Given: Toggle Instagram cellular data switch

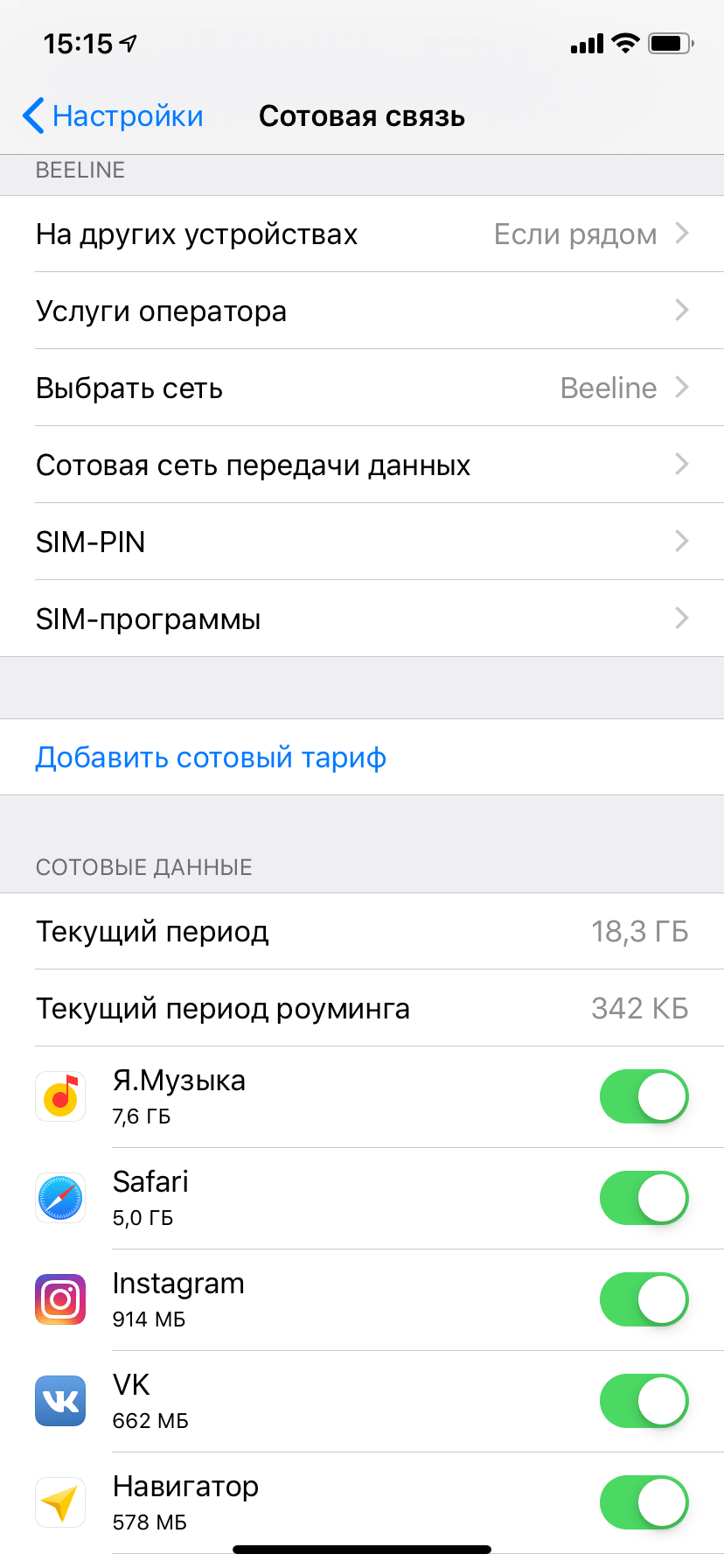Looking at the screenshot, I should [x=644, y=1299].
